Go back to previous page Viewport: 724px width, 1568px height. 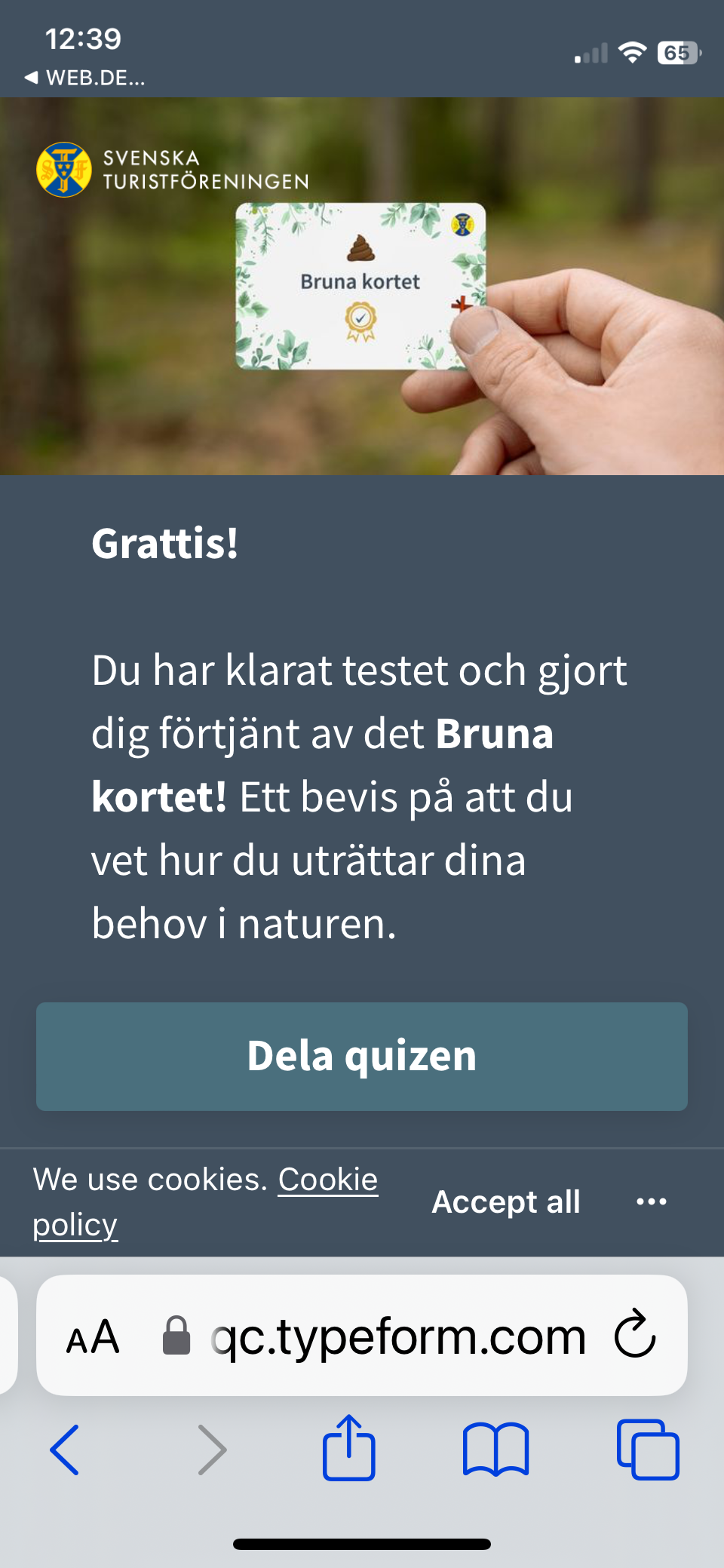coord(65,1450)
